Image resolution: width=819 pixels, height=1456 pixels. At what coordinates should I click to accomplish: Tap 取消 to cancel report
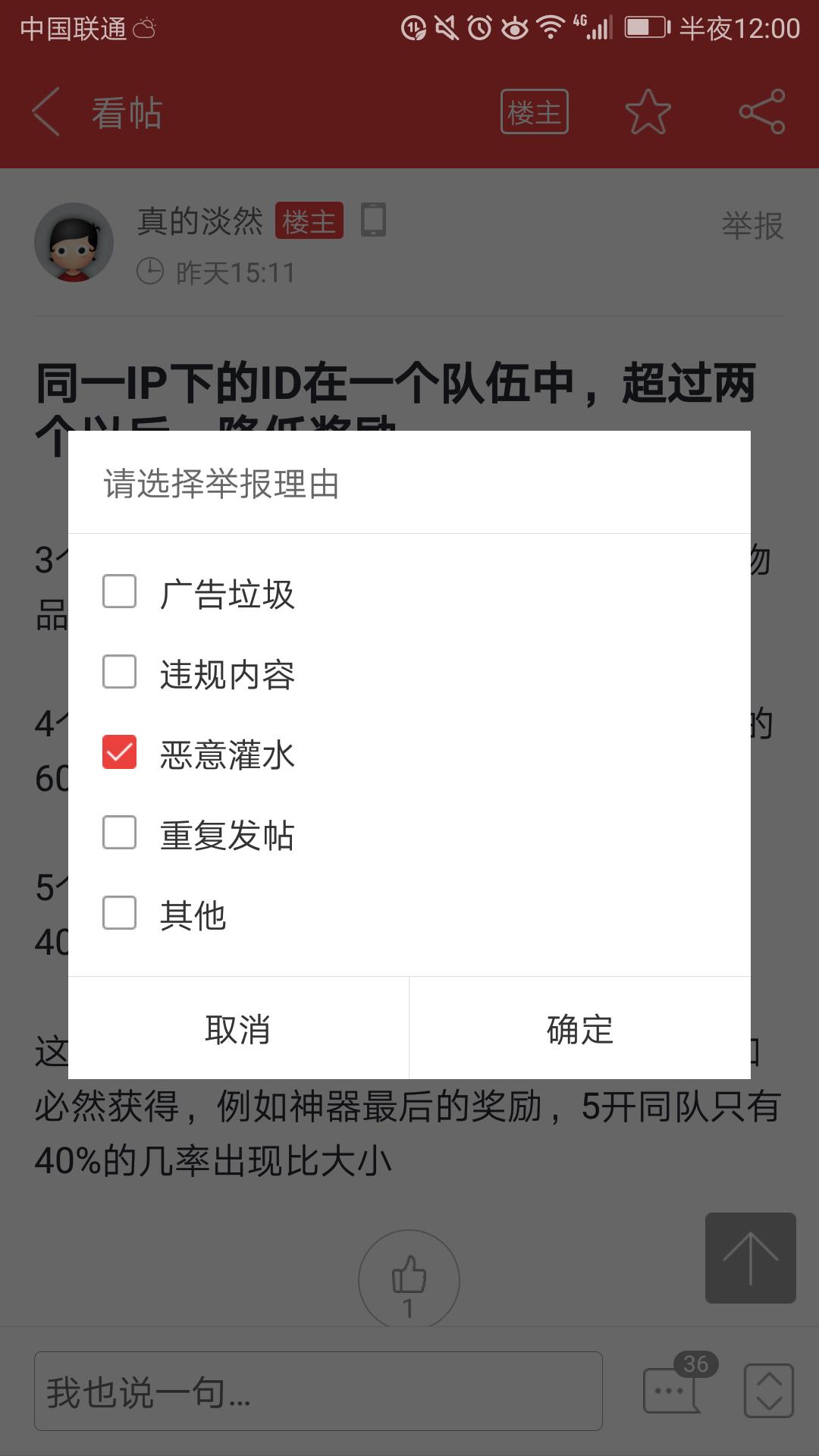tap(238, 1028)
